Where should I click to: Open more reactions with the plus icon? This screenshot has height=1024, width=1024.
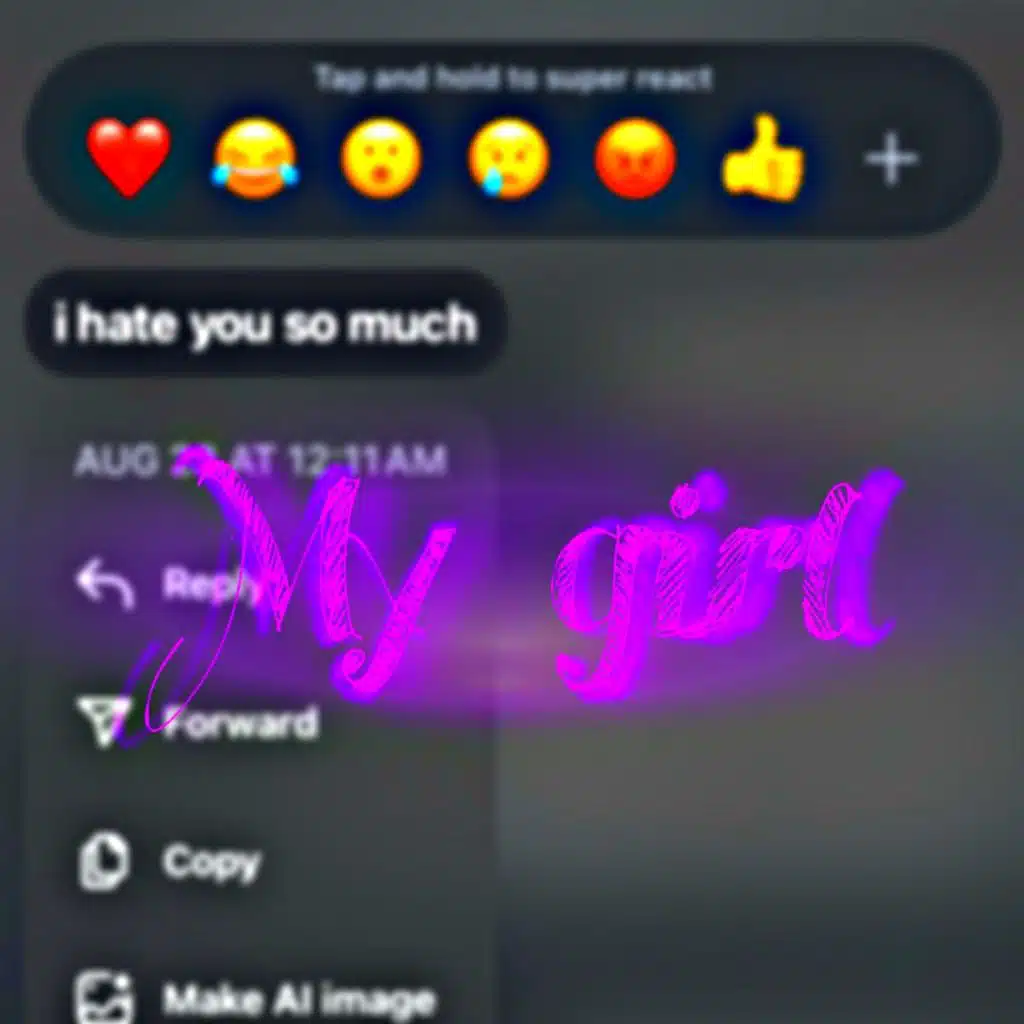(x=891, y=159)
